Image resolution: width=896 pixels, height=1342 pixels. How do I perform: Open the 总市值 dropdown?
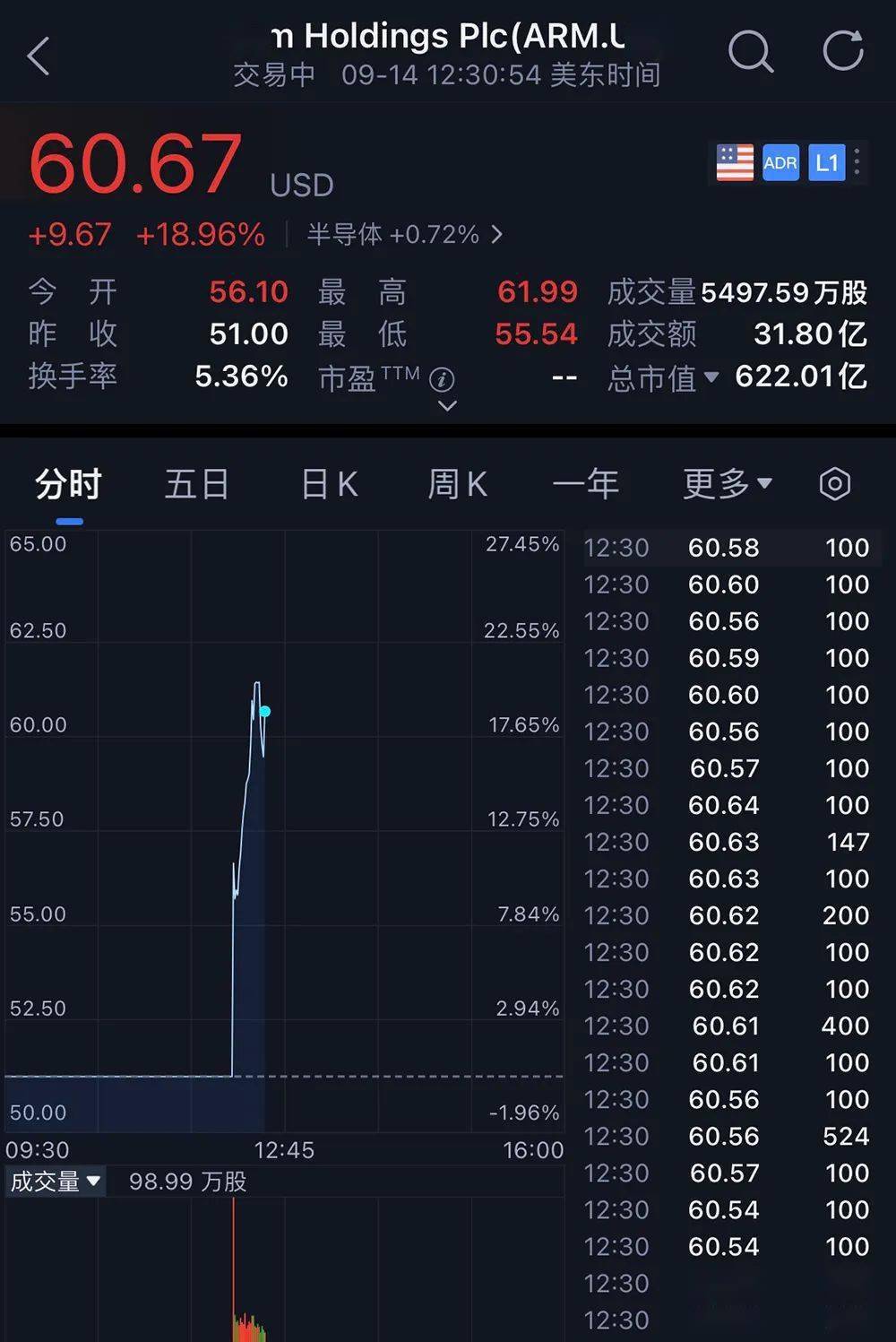pyautogui.click(x=711, y=377)
